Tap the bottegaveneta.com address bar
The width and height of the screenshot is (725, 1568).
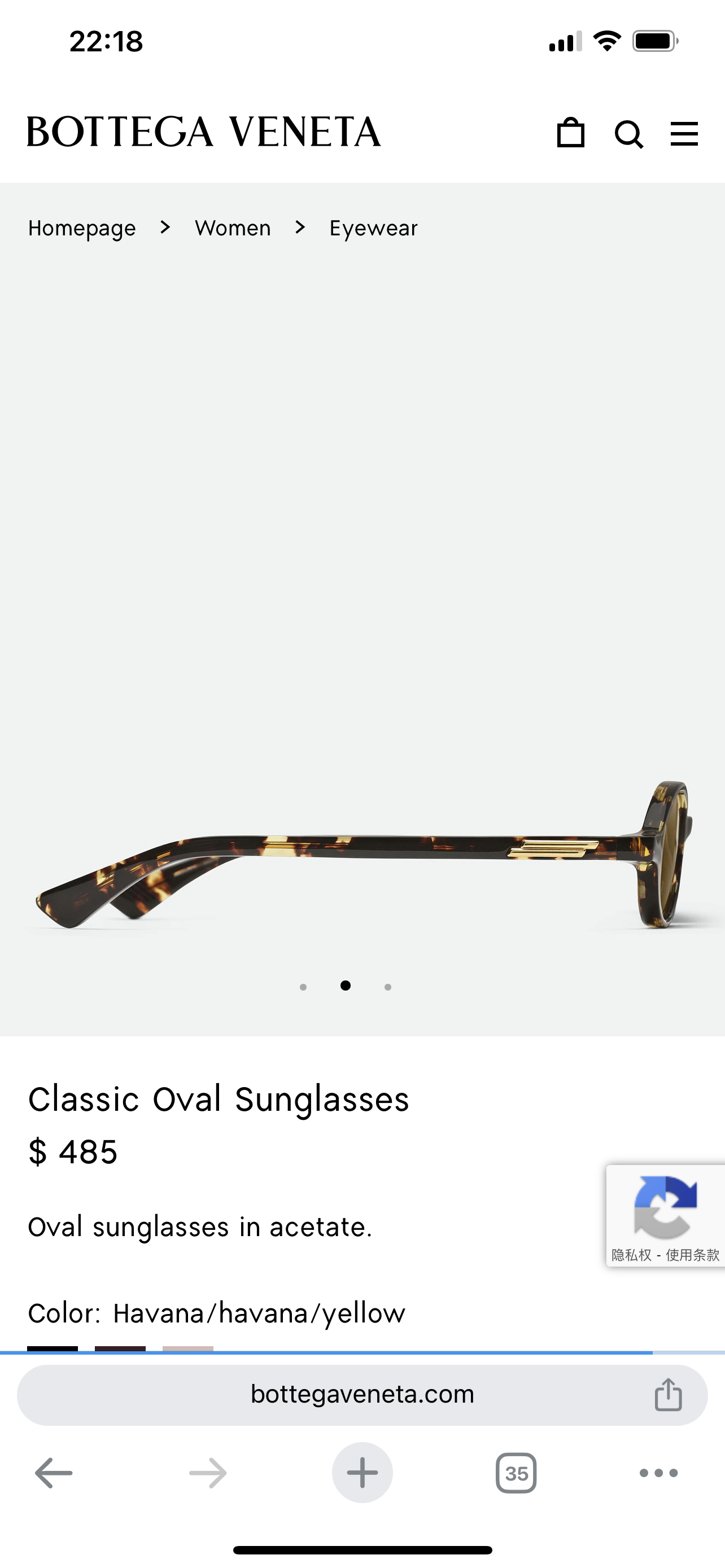click(x=362, y=1395)
